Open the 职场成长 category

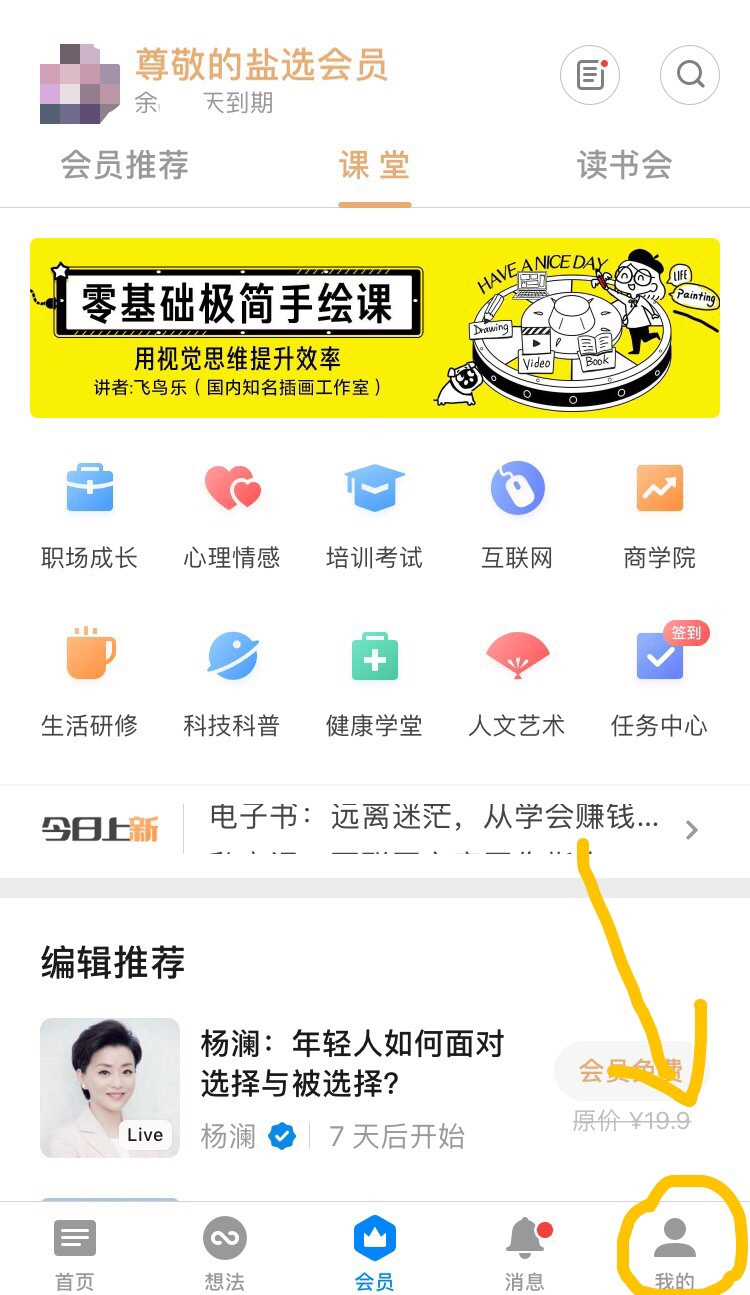[89, 516]
